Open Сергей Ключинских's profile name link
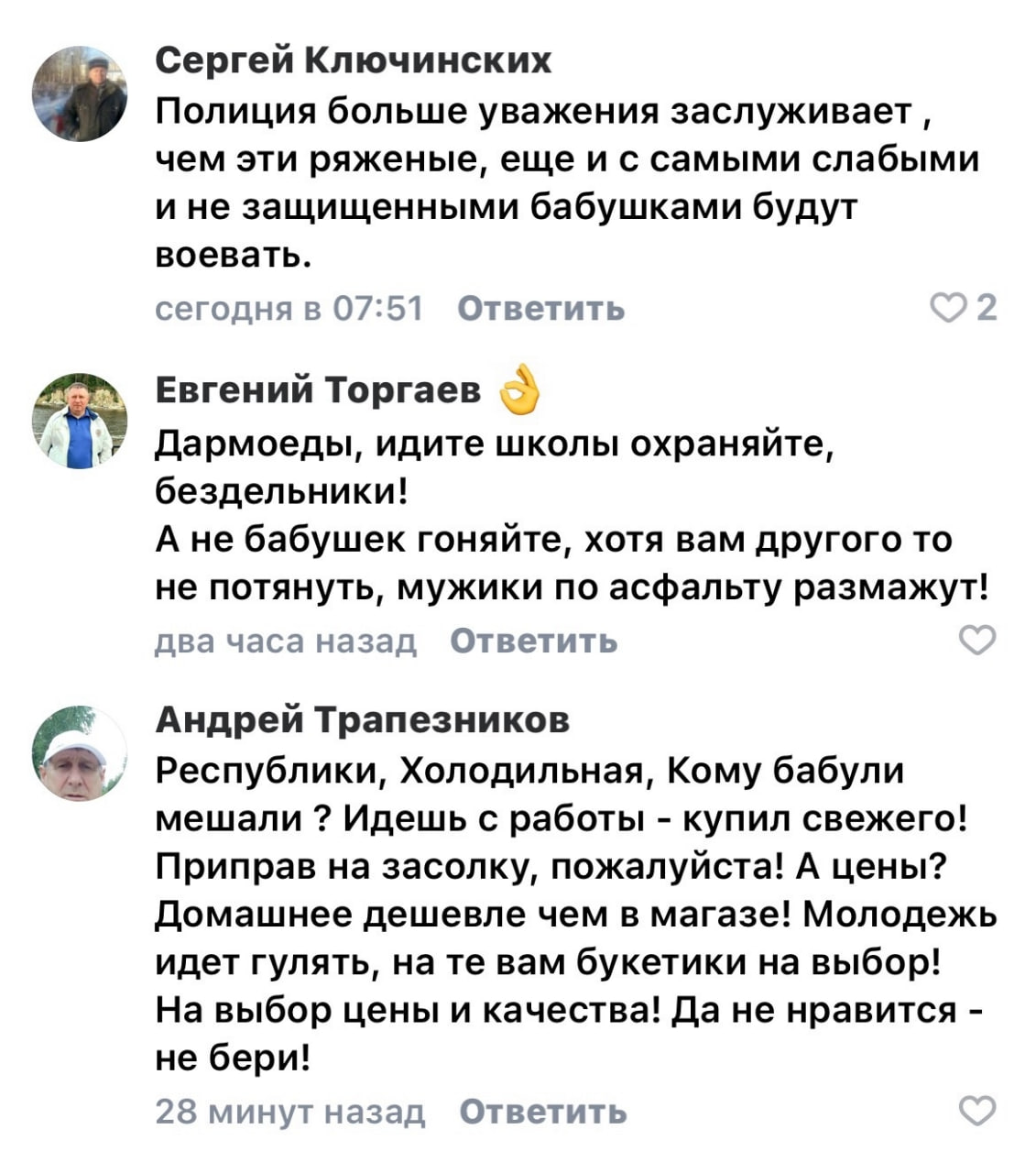 [x=354, y=60]
